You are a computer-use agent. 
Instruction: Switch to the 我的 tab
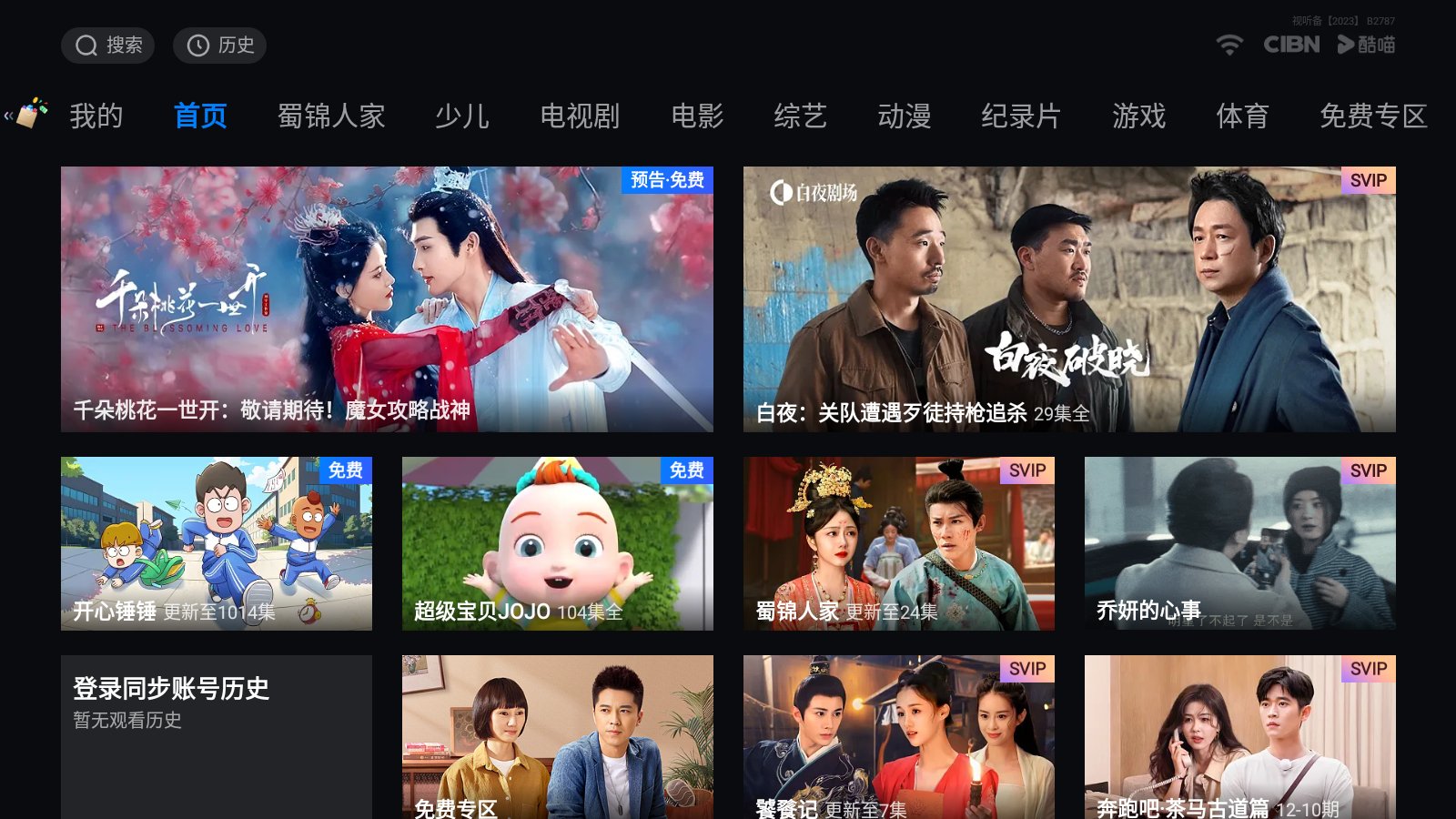96,116
